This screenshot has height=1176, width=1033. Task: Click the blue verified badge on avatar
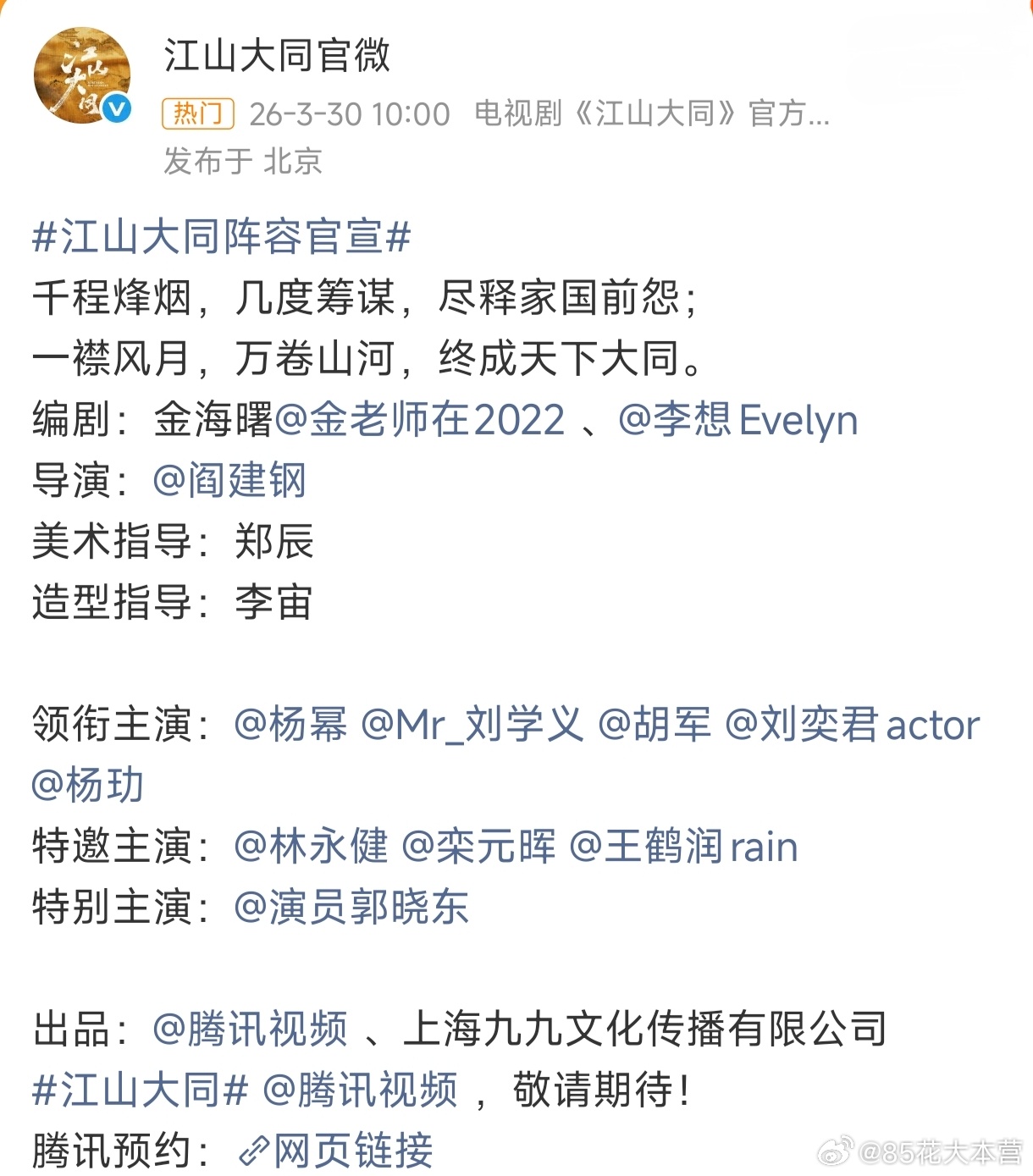[x=116, y=108]
